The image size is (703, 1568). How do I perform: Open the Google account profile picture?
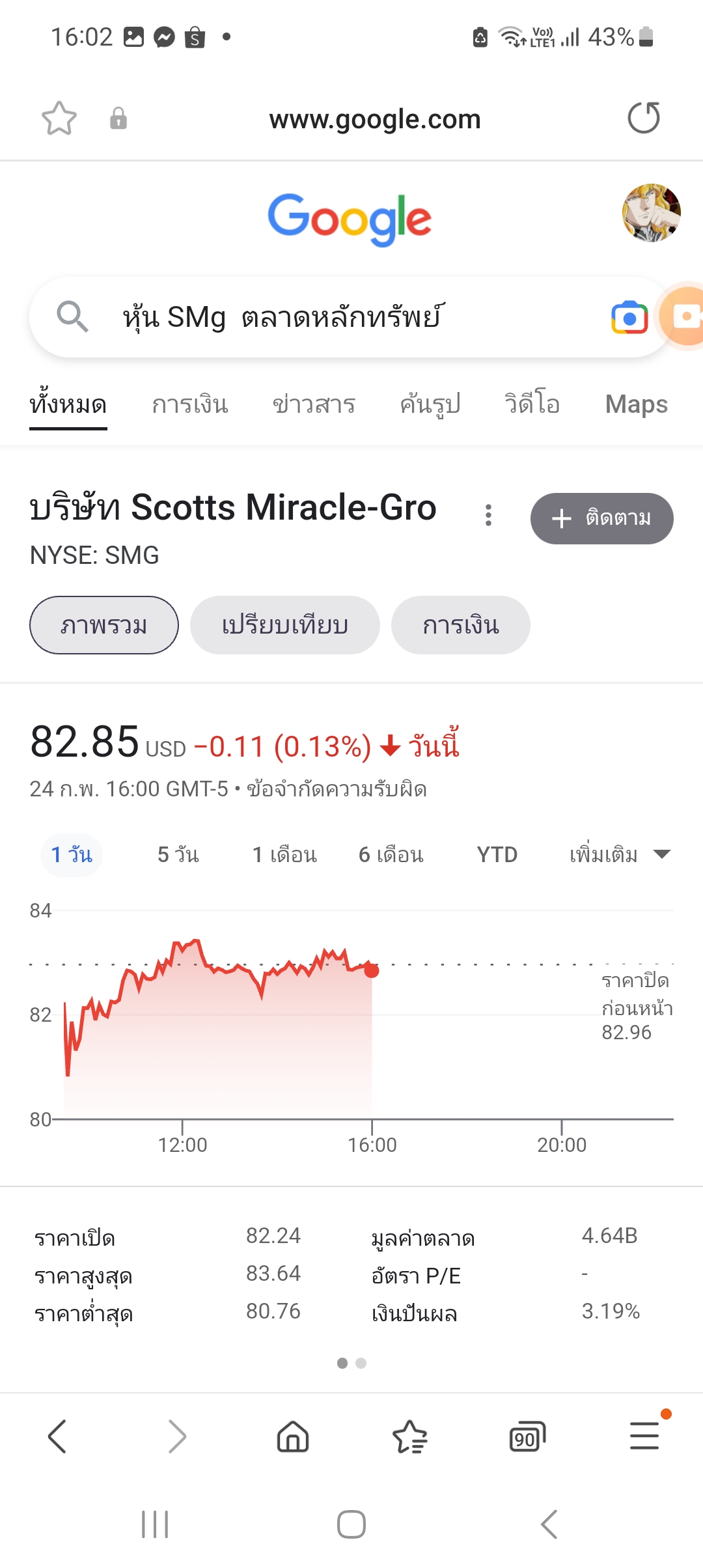tap(651, 213)
